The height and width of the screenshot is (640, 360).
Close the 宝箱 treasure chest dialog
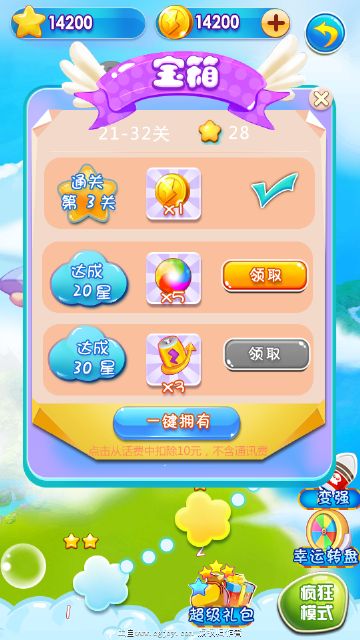(x=321, y=99)
